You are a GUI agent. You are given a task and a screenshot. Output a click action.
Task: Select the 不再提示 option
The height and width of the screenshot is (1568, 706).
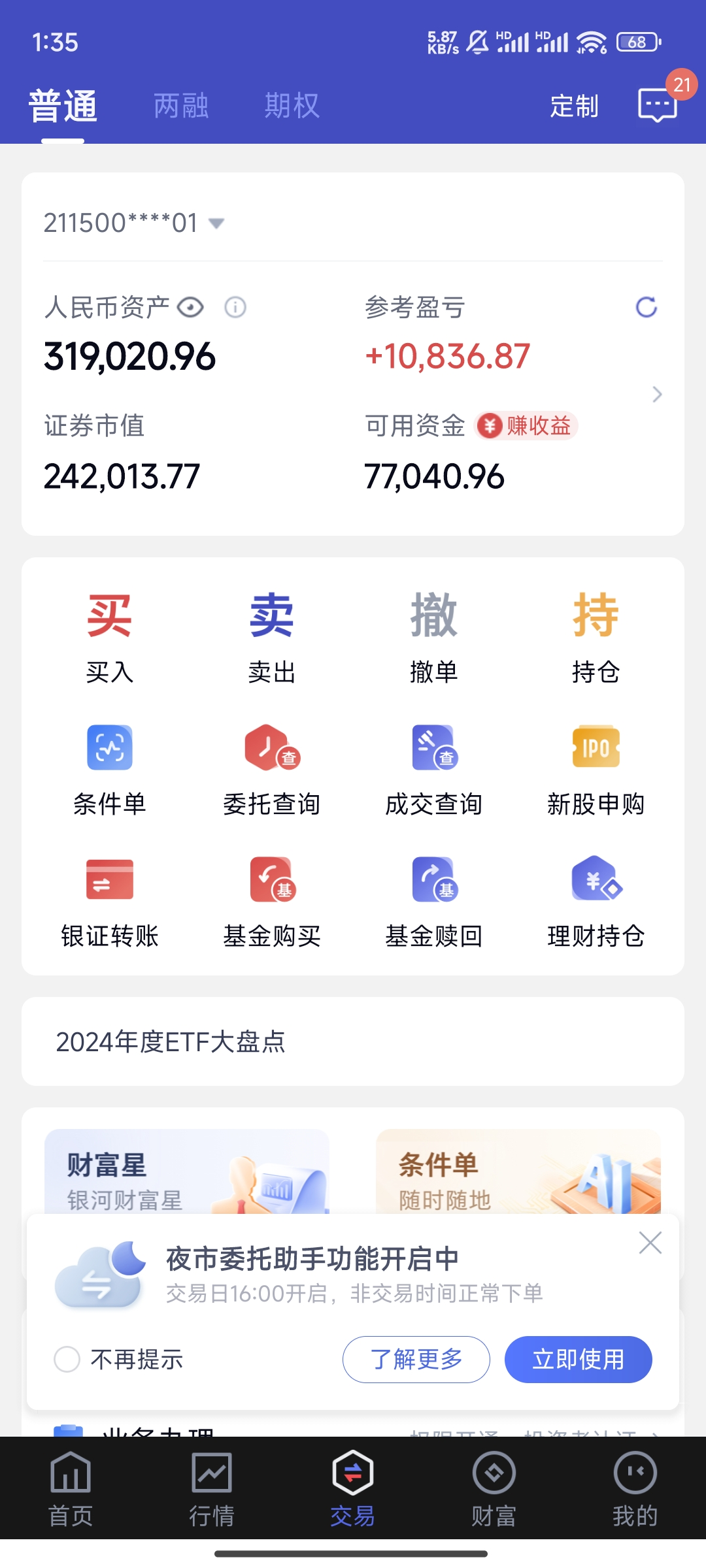click(x=67, y=1360)
